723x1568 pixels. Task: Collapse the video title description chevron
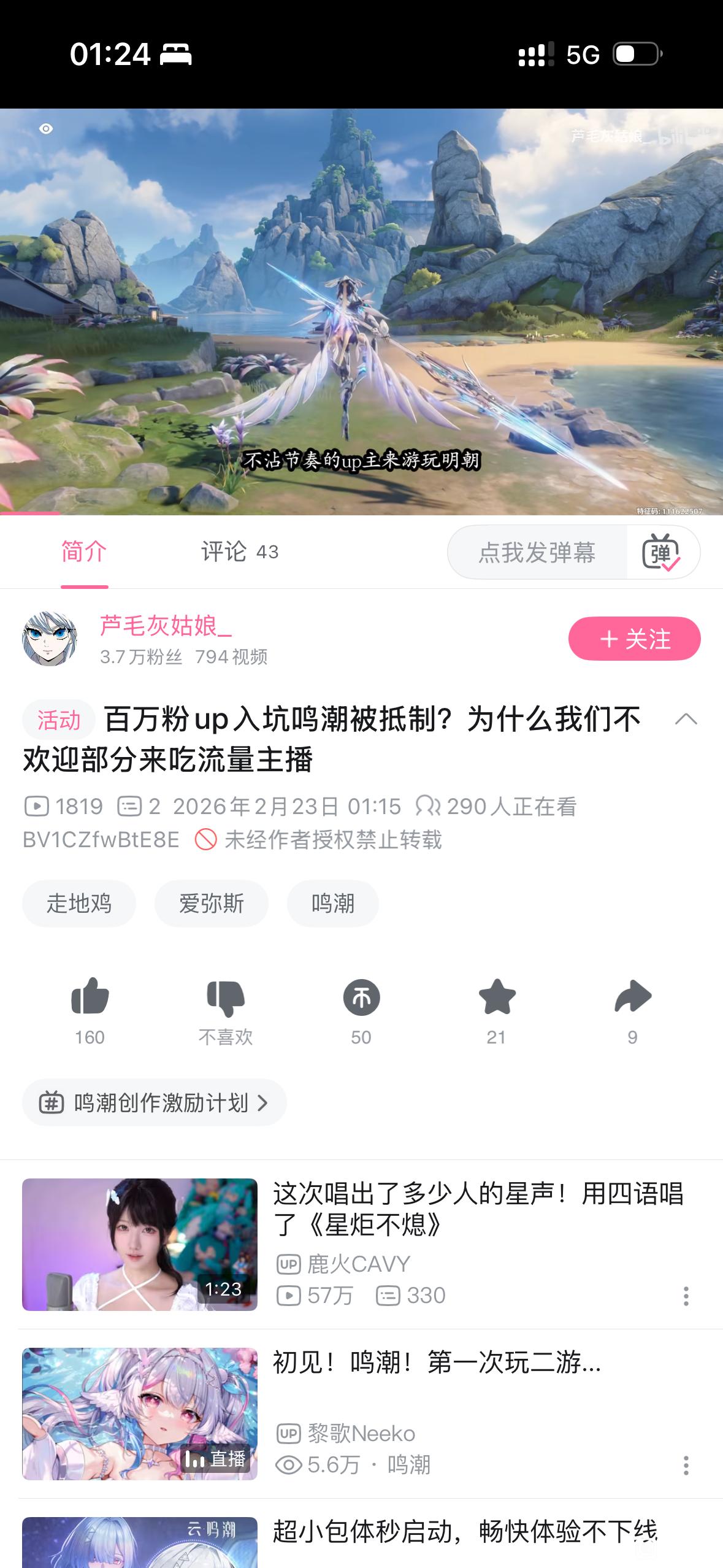point(686,719)
